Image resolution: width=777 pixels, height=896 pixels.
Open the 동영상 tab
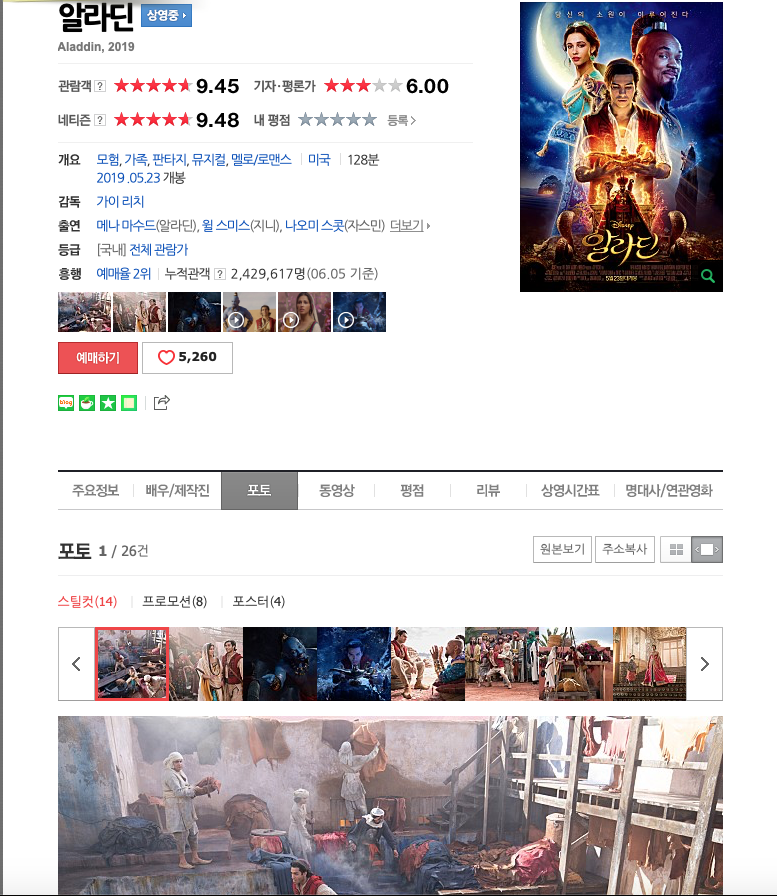337,490
